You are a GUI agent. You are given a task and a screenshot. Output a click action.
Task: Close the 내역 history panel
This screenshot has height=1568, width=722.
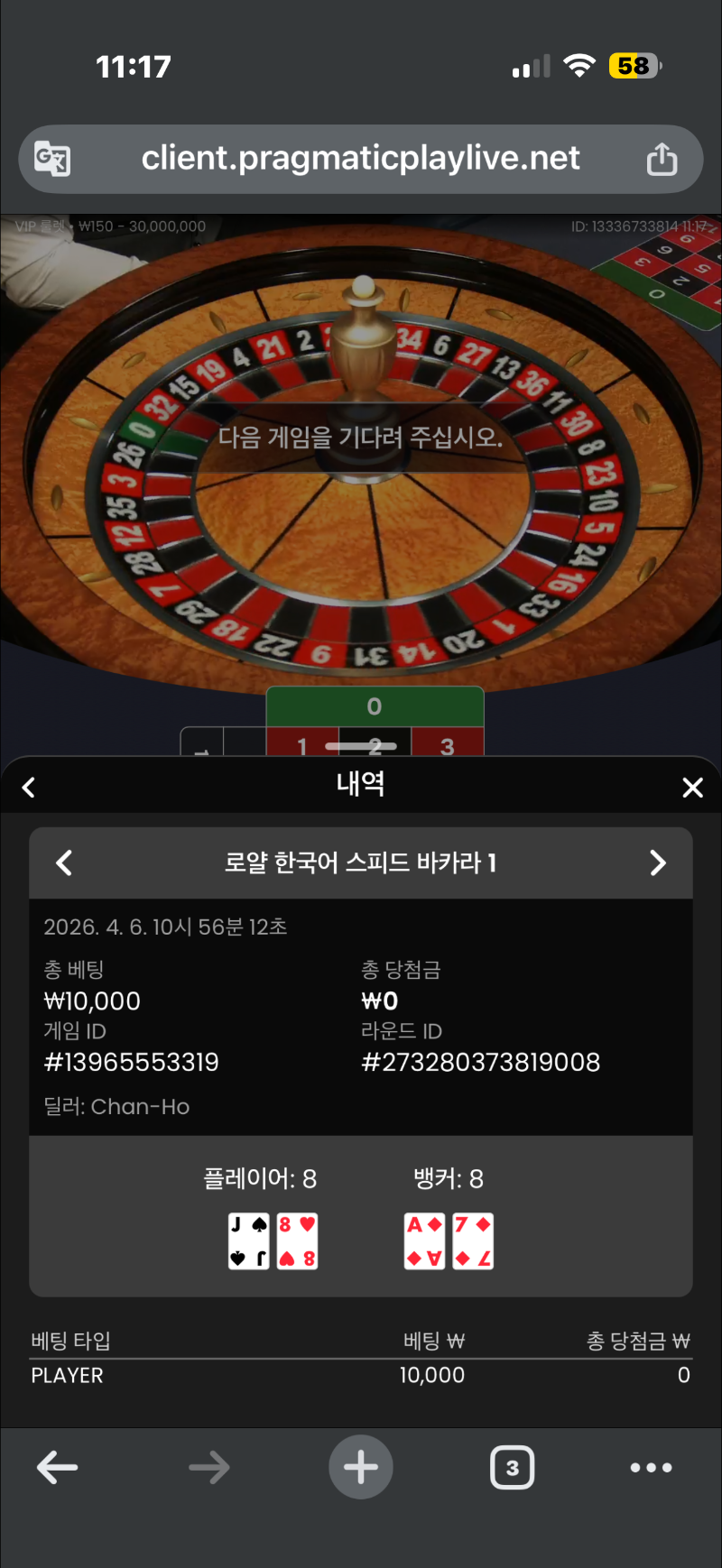(x=692, y=788)
